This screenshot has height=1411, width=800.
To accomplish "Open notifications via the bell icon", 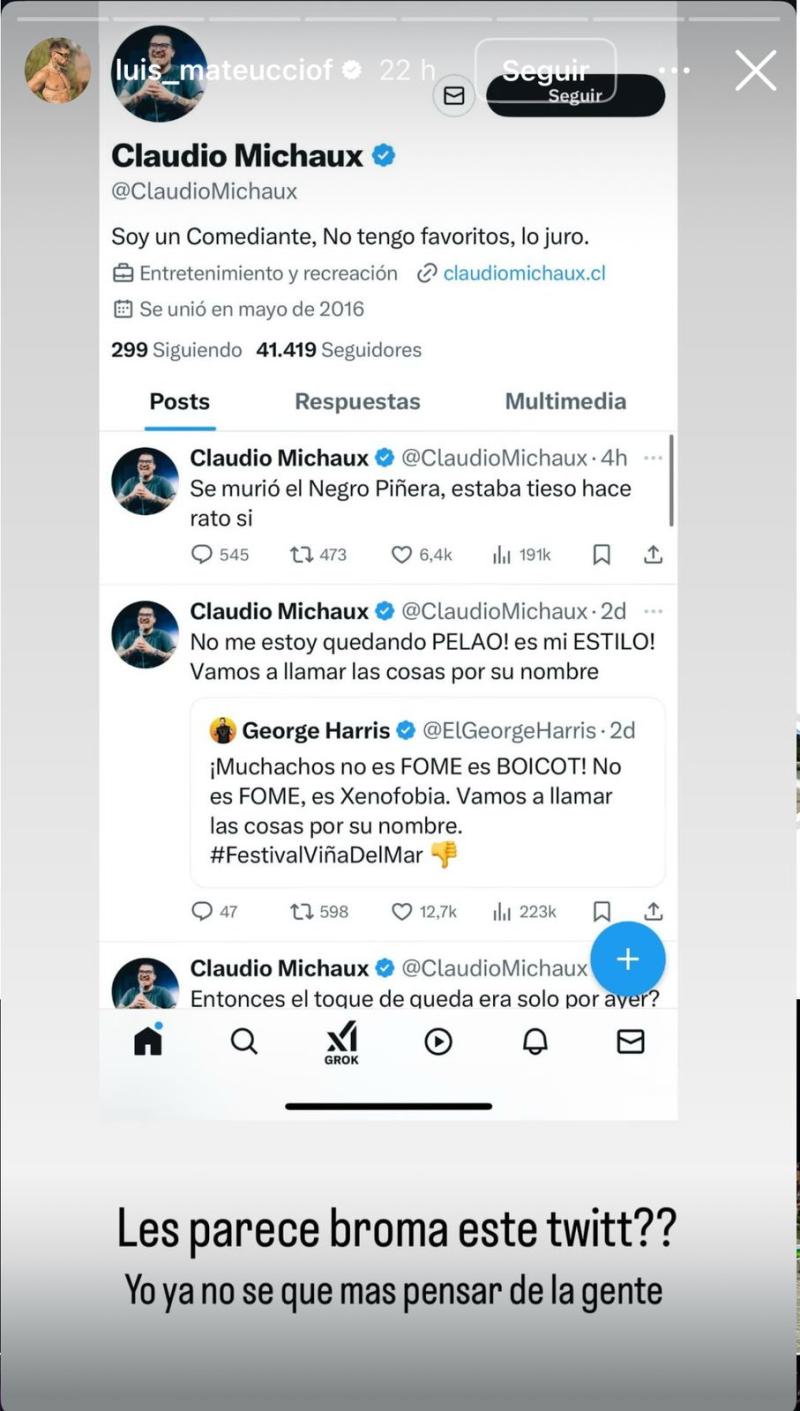I will point(535,1042).
